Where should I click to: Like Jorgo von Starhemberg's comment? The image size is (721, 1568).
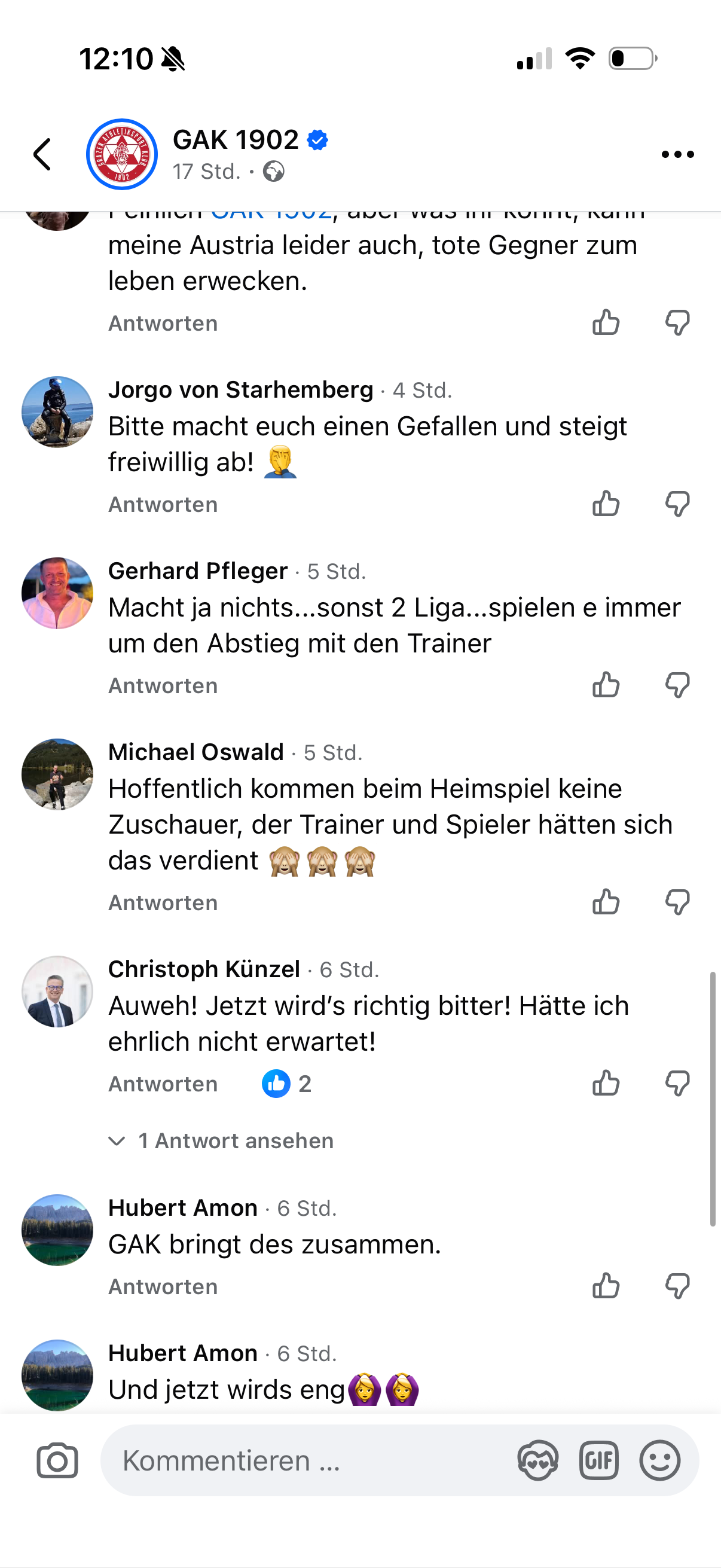[606, 504]
